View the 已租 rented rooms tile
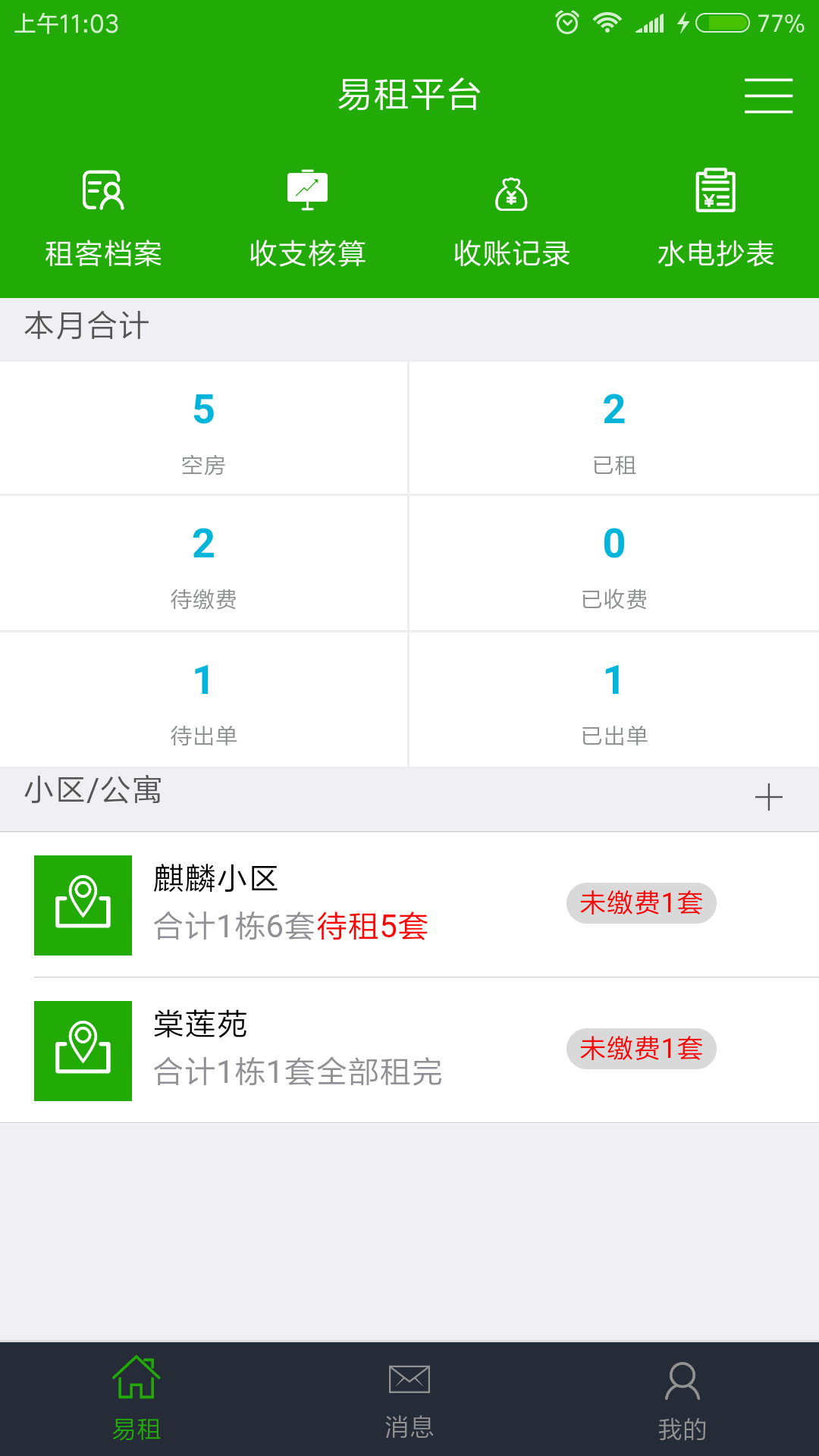The height and width of the screenshot is (1456, 819). click(614, 429)
